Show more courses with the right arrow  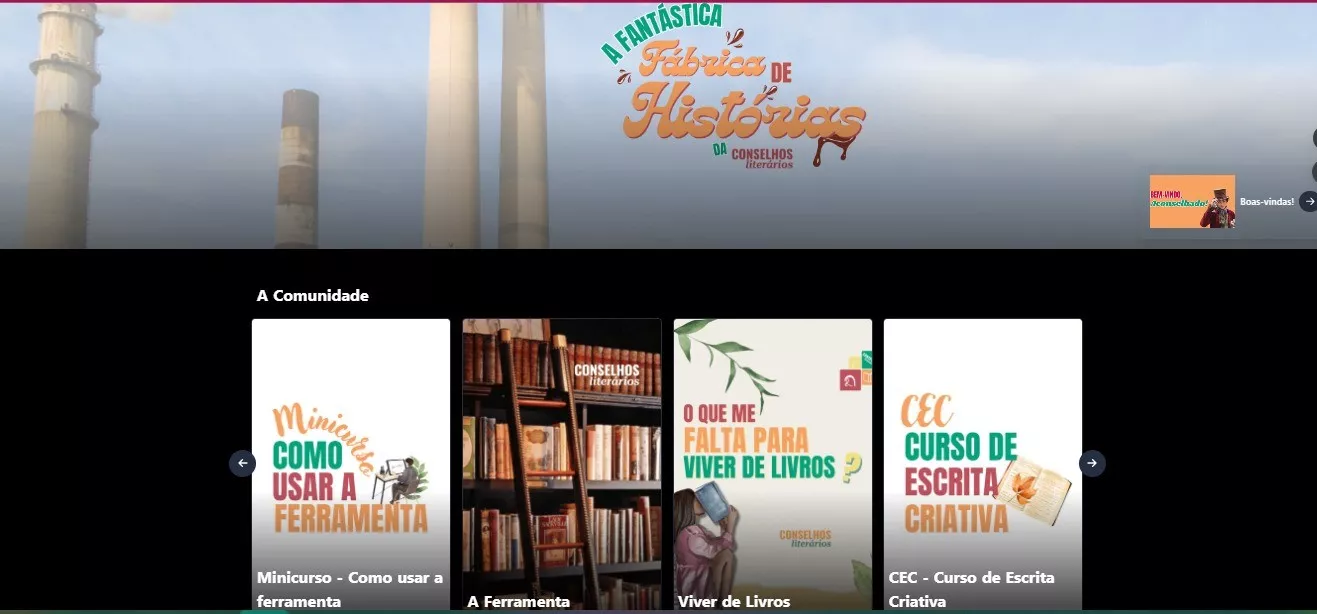1092,463
